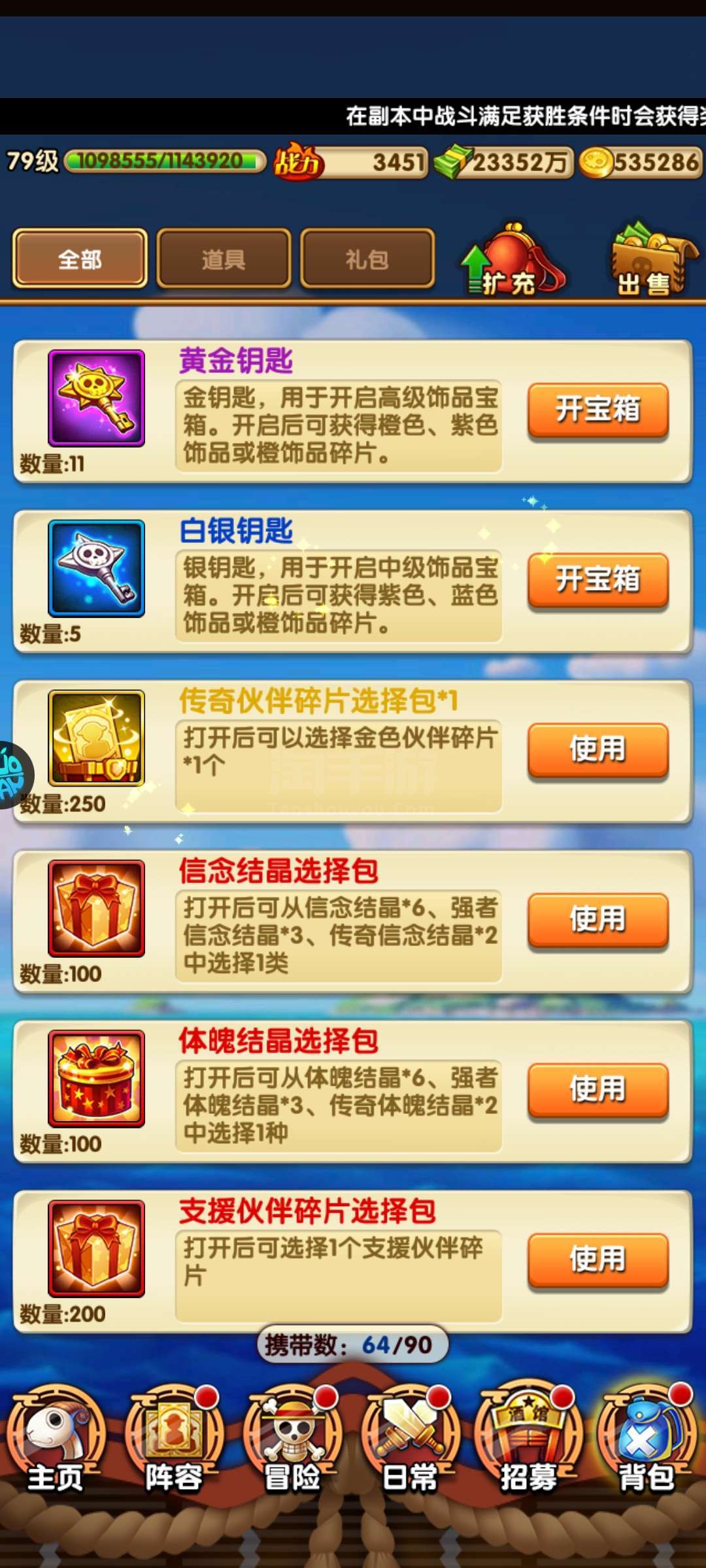Tap 开宝箱 for 黄金钥匙
Image resolution: width=706 pixels, height=1568 pixels.
click(x=598, y=410)
